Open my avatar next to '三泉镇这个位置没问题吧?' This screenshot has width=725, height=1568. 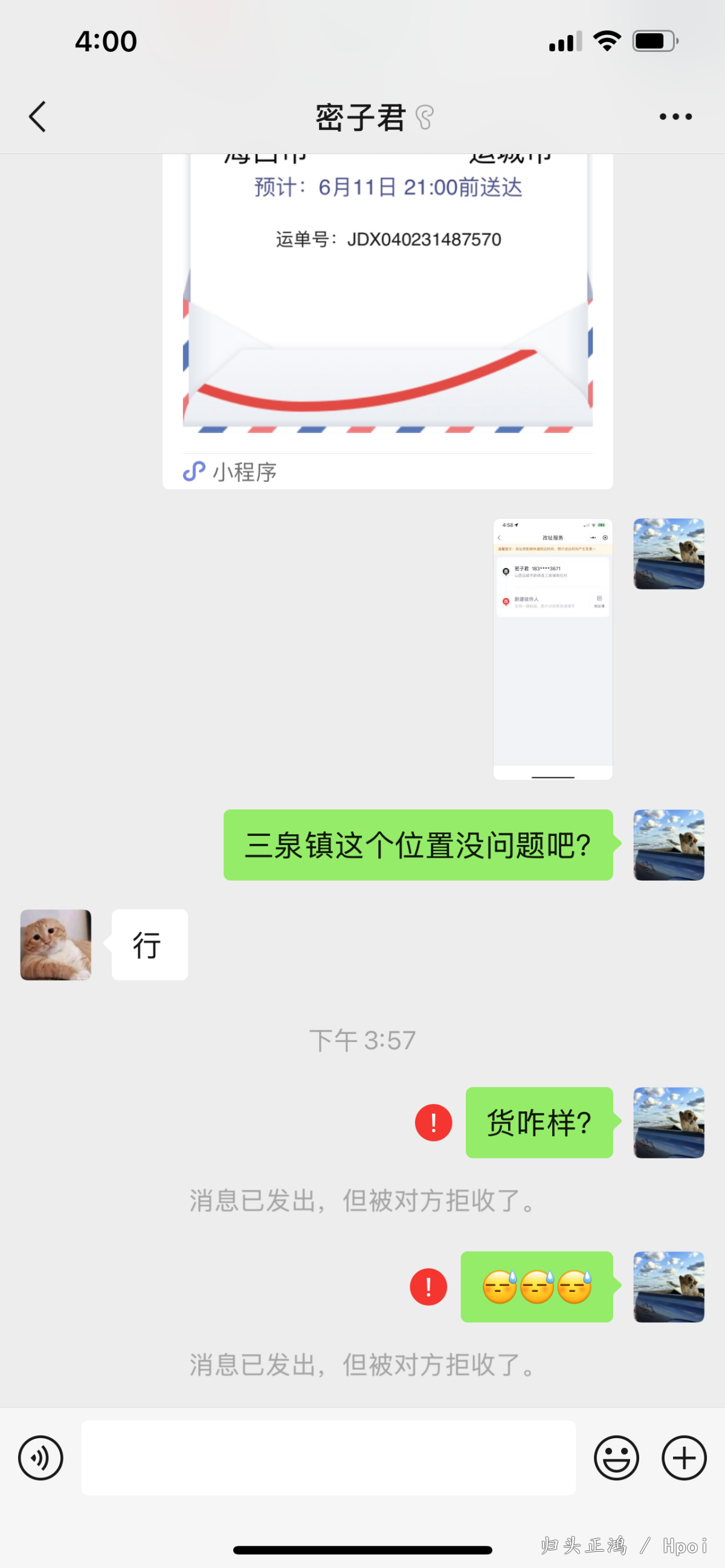668,844
